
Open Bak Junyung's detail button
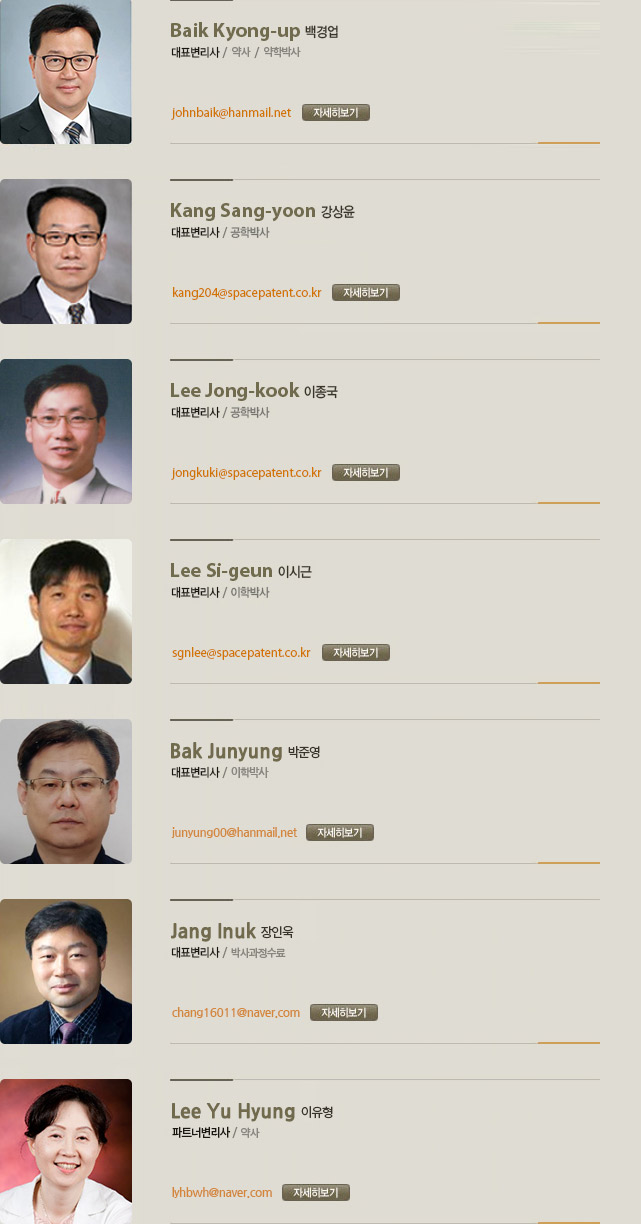click(x=340, y=833)
